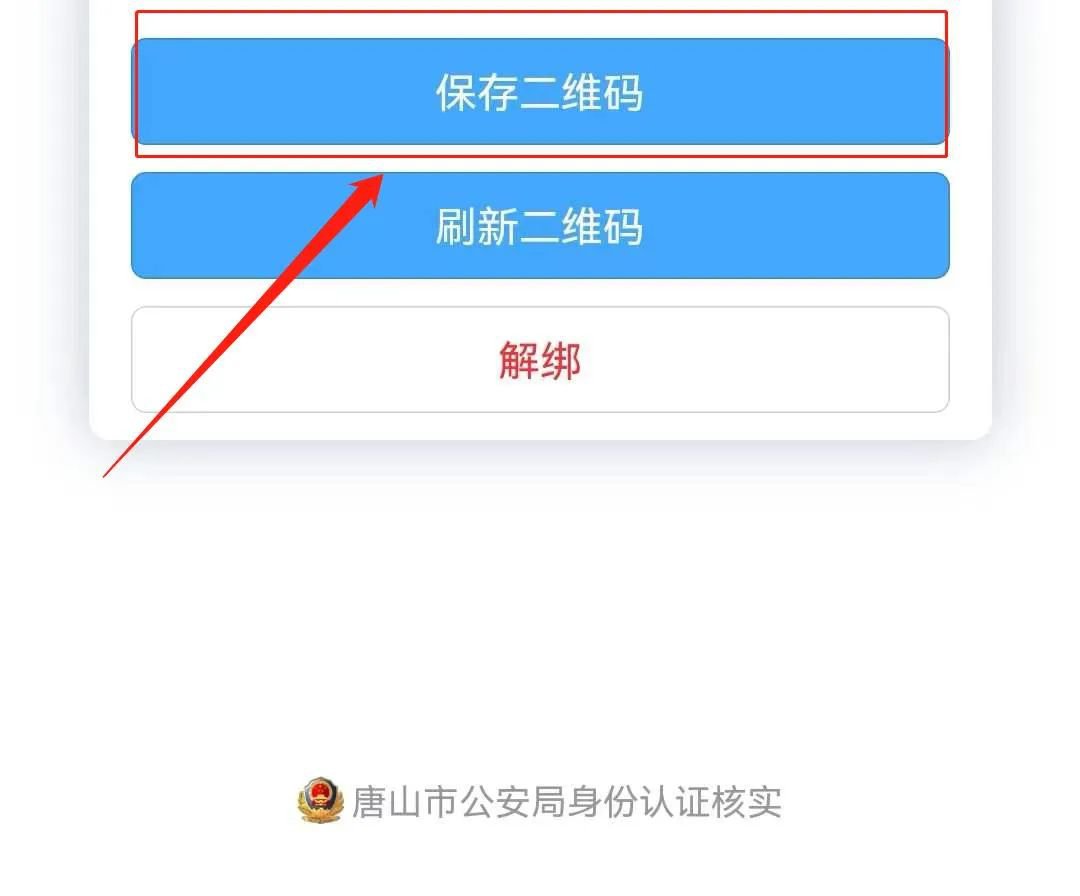Select the red 解绑 unbind button
The height and width of the screenshot is (896, 1080).
[540, 360]
